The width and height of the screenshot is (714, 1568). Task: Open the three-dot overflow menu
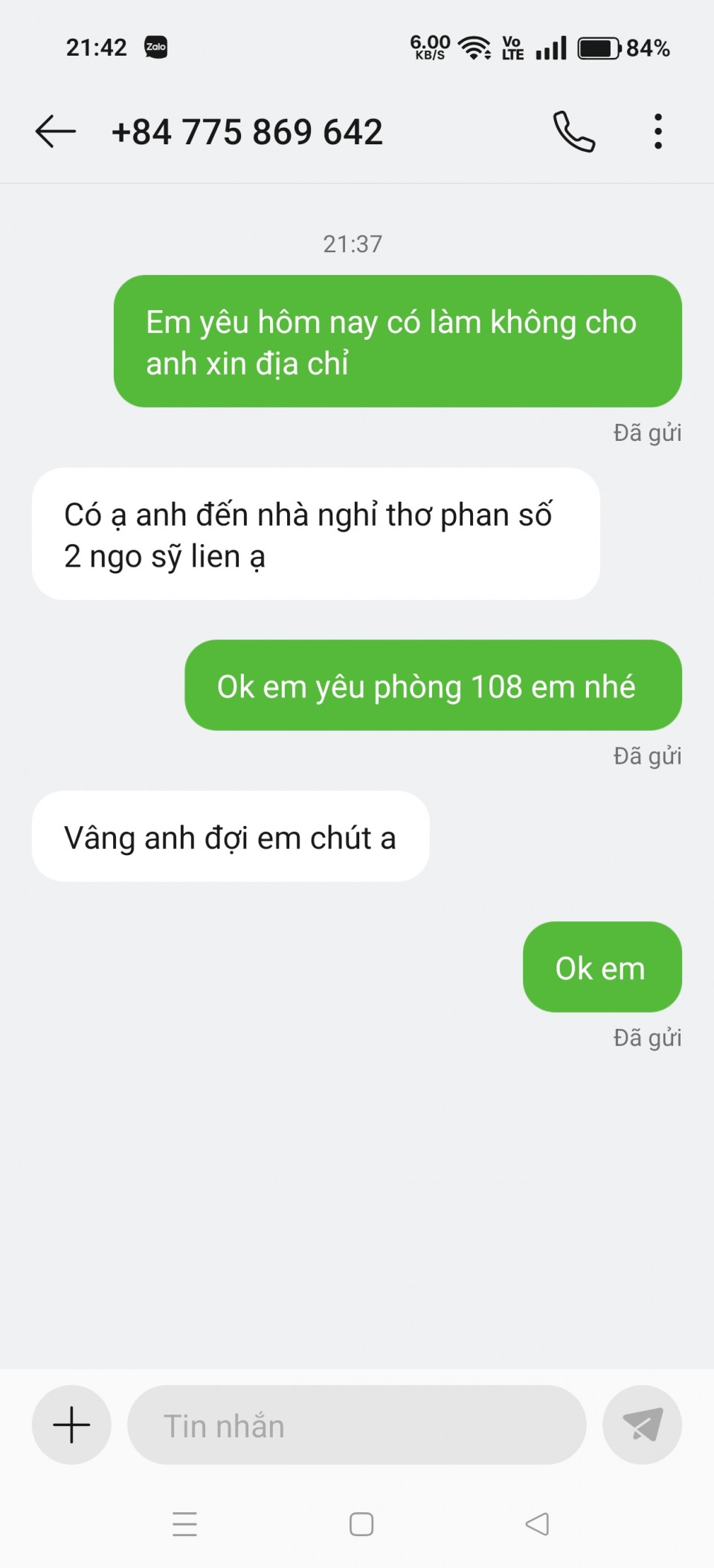[x=657, y=132]
